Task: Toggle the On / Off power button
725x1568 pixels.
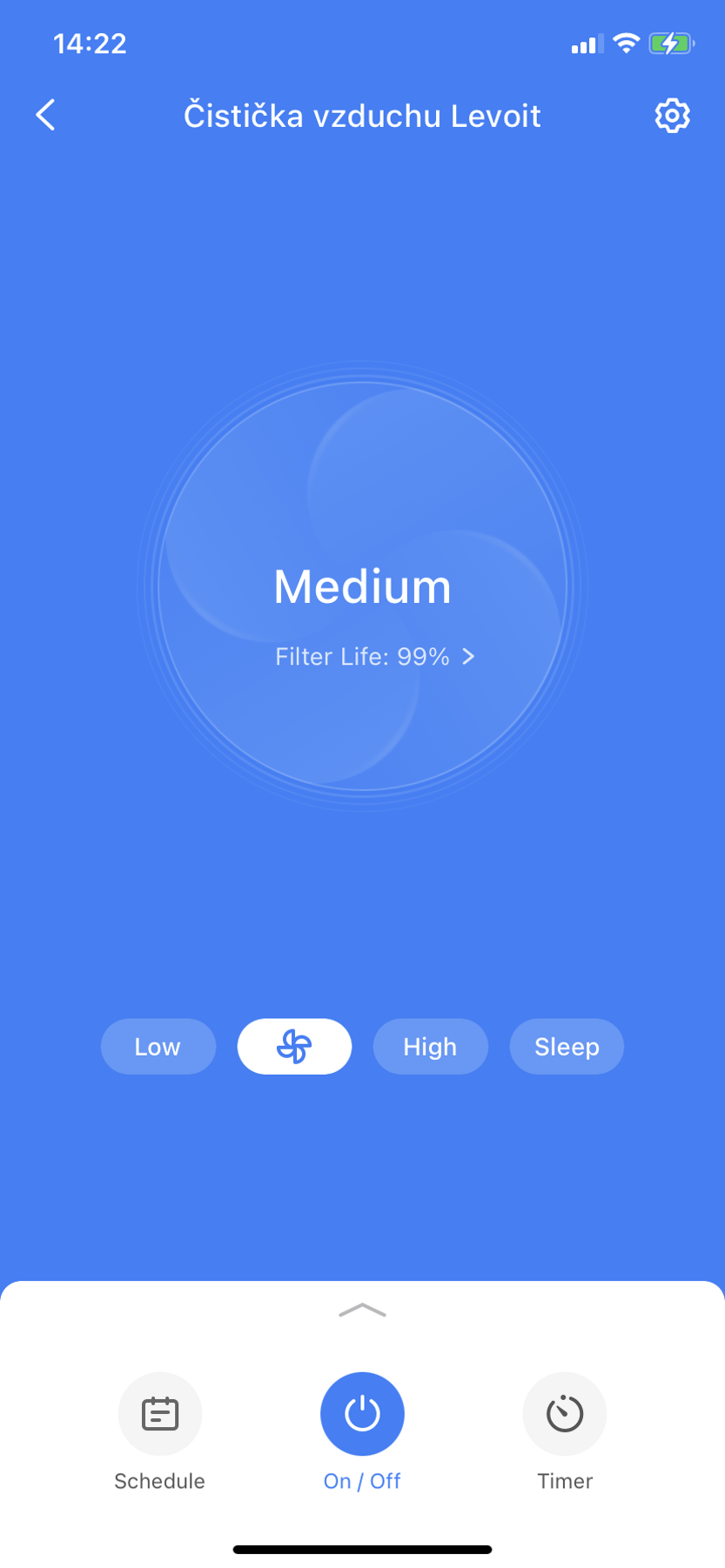Action: (362, 1414)
